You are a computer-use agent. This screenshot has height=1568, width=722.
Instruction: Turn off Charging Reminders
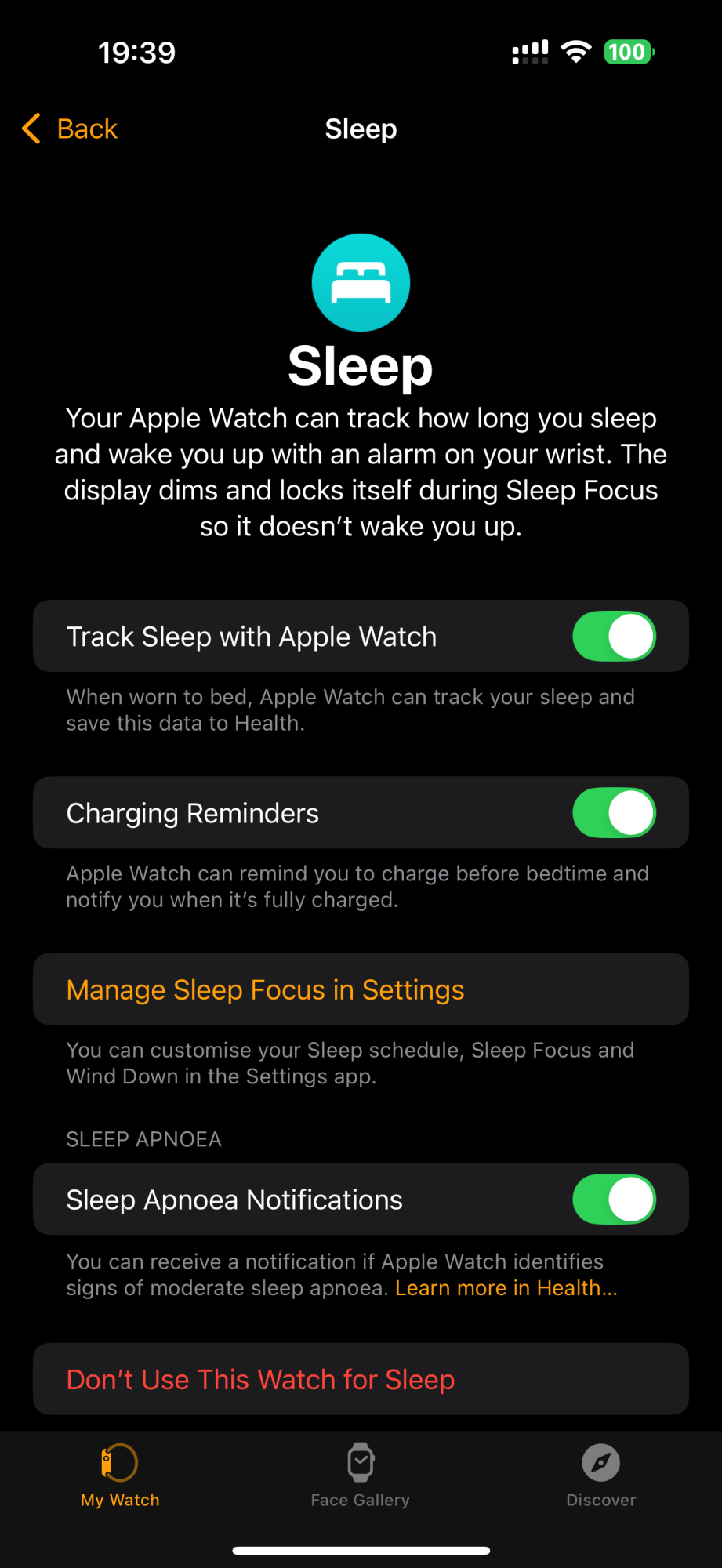614,812
